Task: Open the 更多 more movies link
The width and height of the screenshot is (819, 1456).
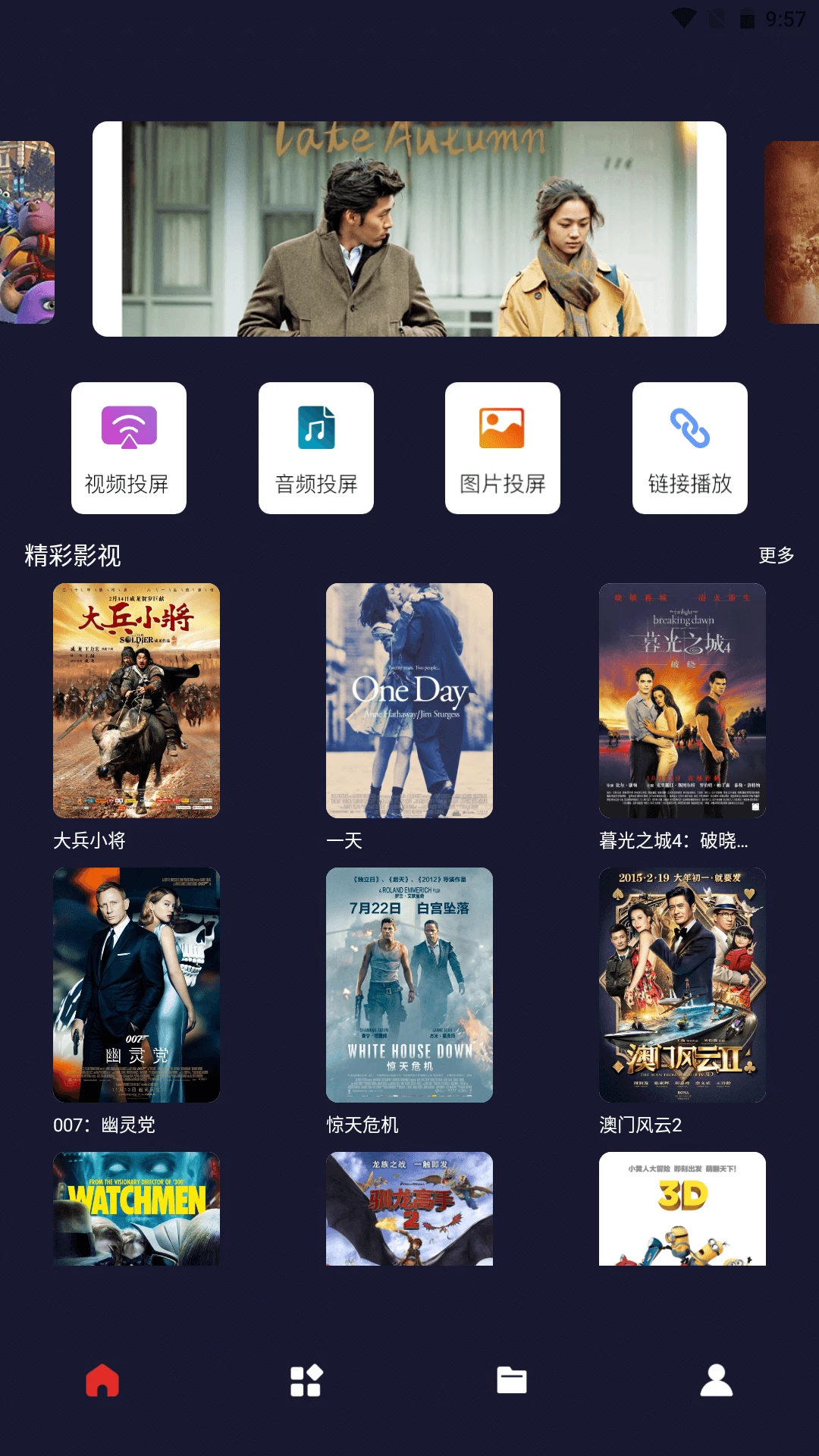Action: 774,555
